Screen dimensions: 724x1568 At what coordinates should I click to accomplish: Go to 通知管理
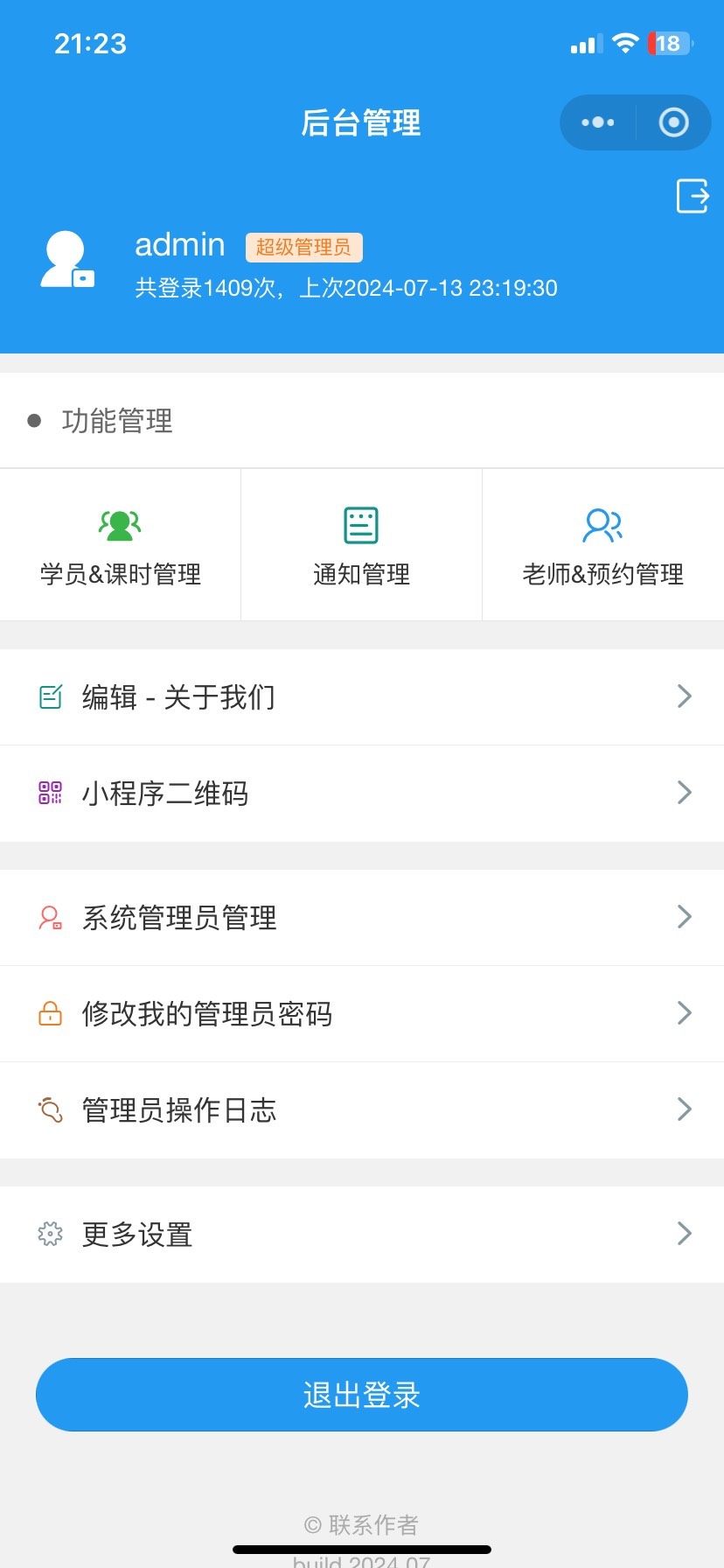(361, 546)
